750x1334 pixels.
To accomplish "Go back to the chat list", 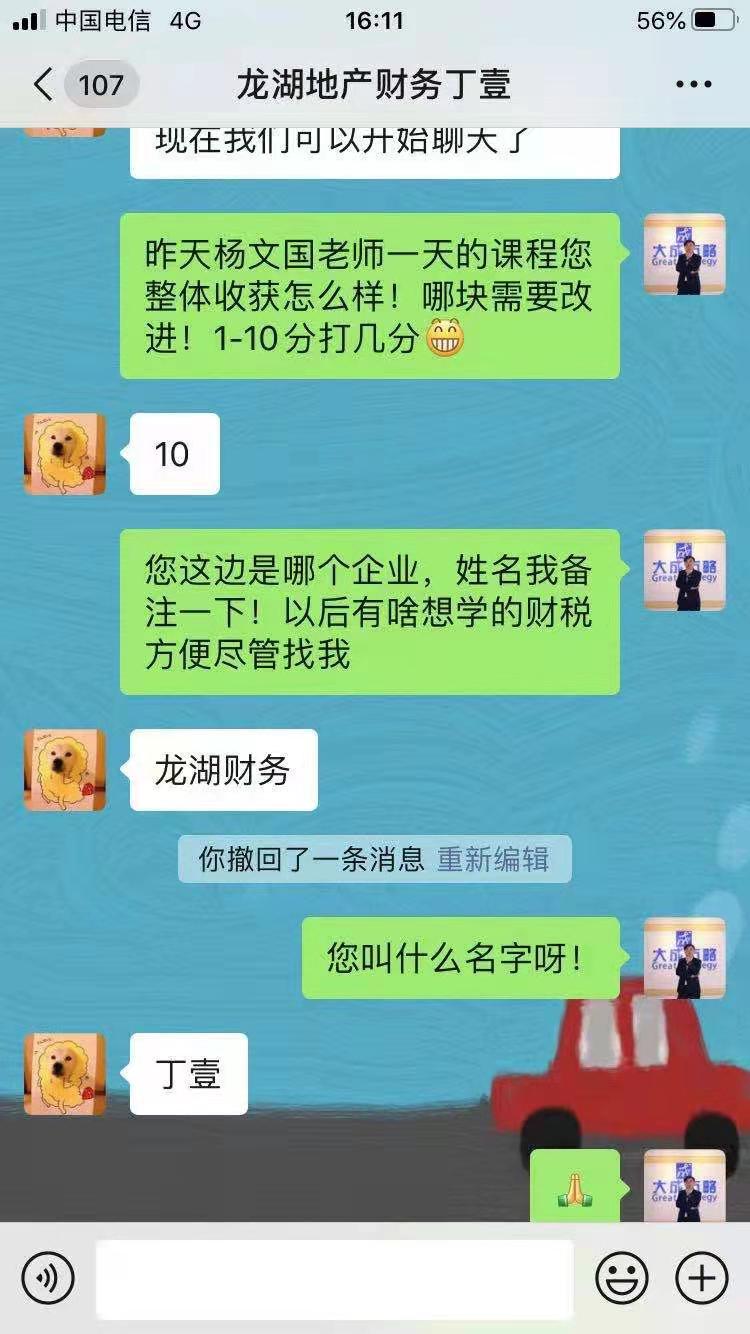I will click(x=44, y=85).
